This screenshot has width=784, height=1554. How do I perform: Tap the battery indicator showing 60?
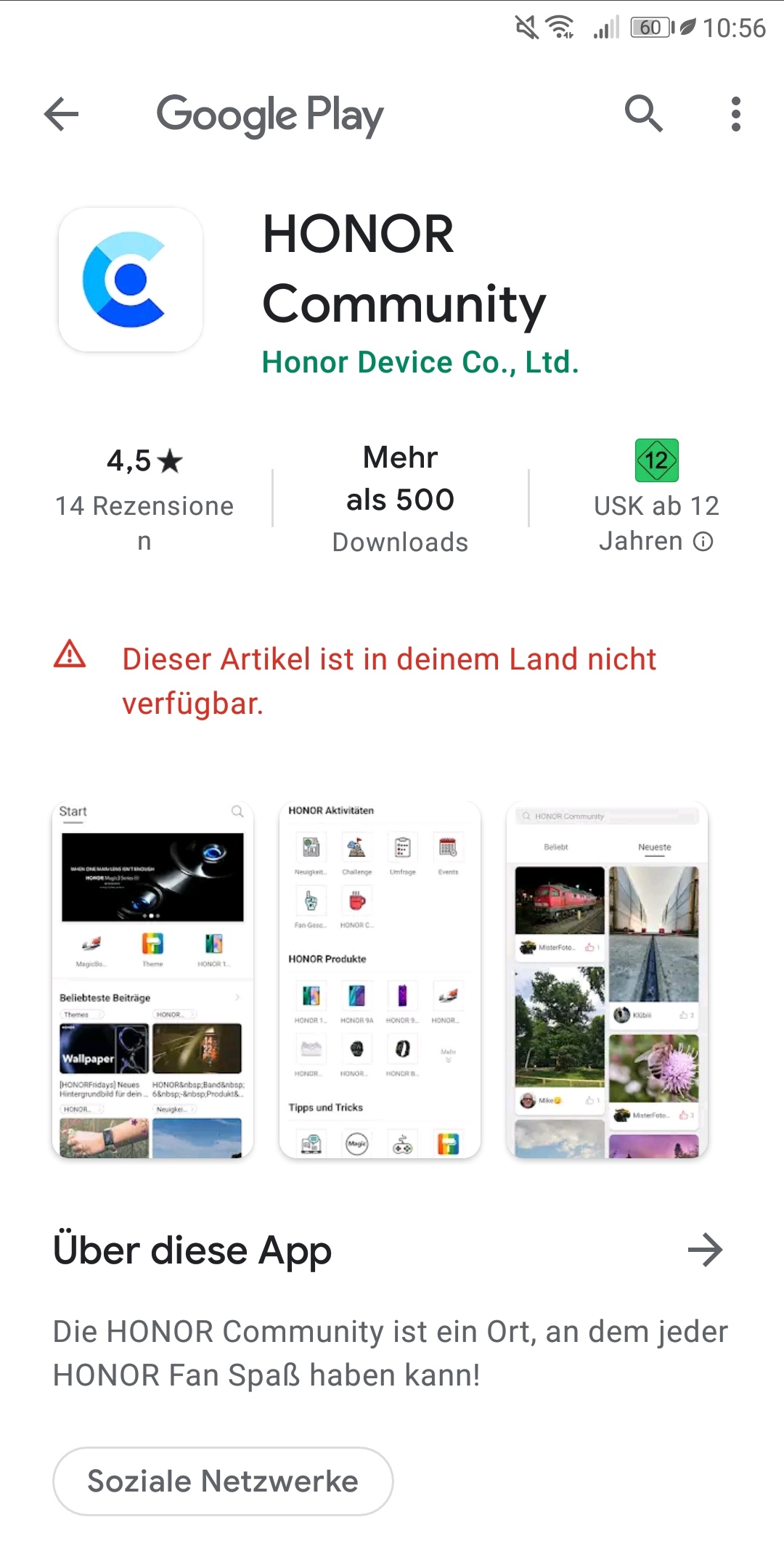click(x=650, y=28)
